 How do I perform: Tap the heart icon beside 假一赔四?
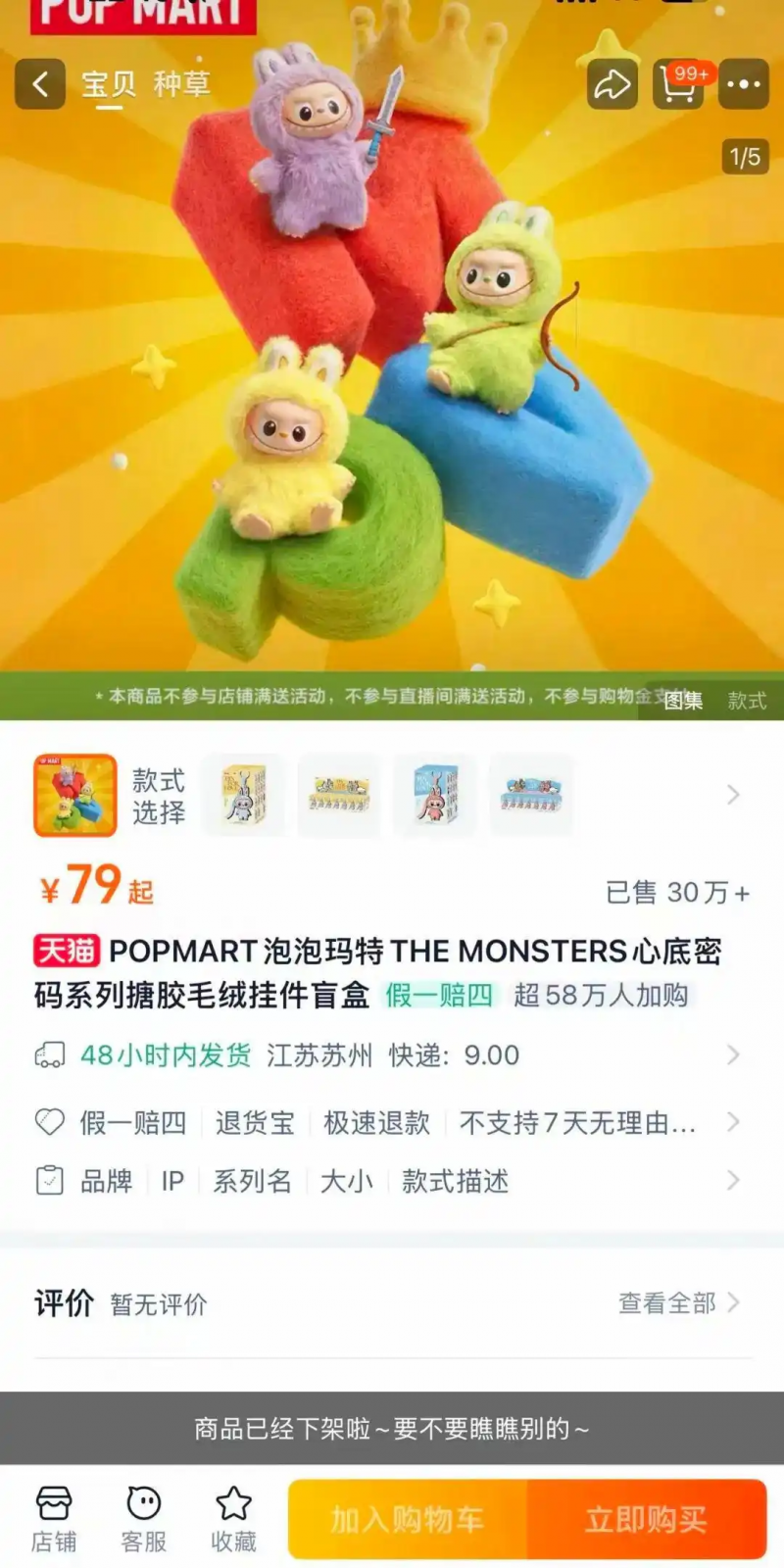click(x=49, y=1123)
